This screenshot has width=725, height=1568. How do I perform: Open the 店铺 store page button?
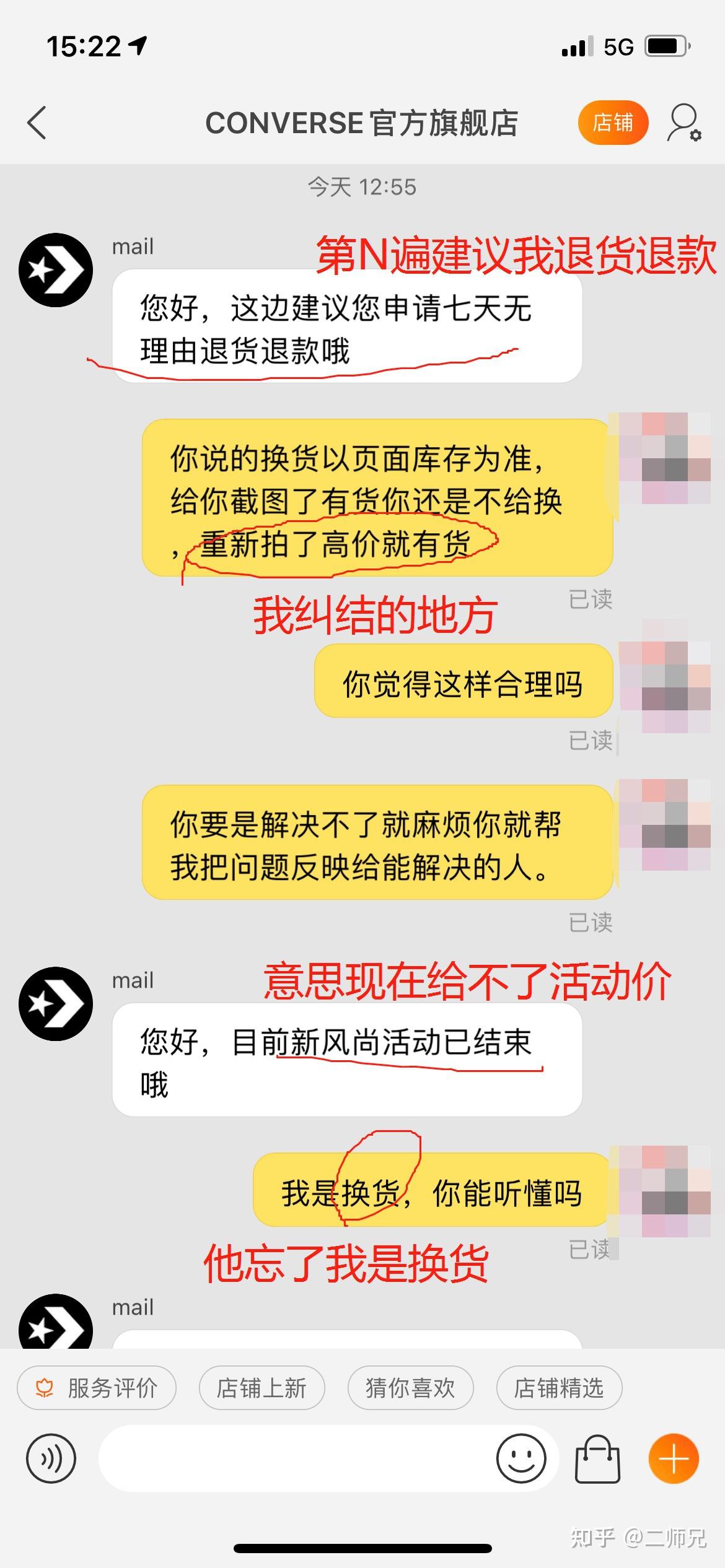tap(613, 123)
